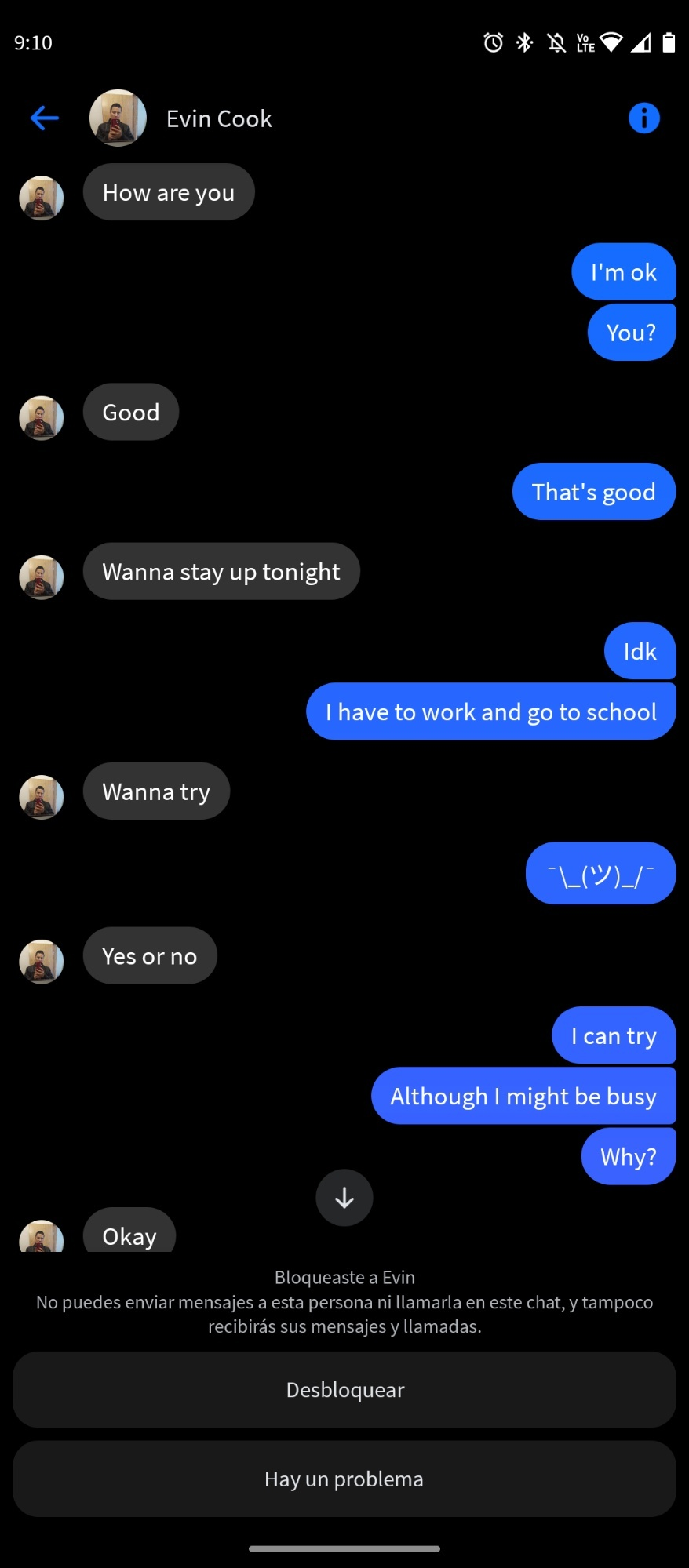Tap avatar beside "How are you" message

42,198
